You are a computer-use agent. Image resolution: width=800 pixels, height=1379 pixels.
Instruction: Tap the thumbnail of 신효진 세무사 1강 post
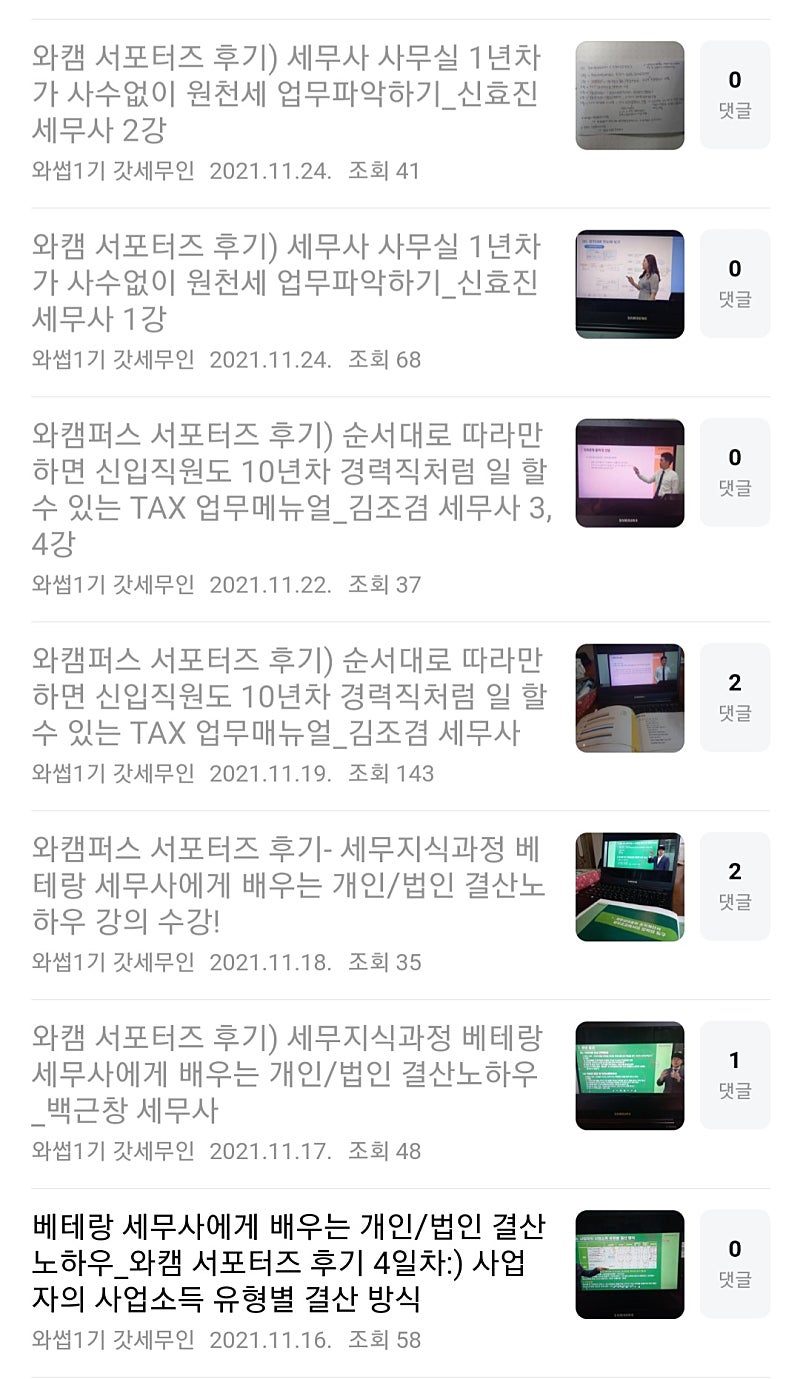(x=630, y=284)
